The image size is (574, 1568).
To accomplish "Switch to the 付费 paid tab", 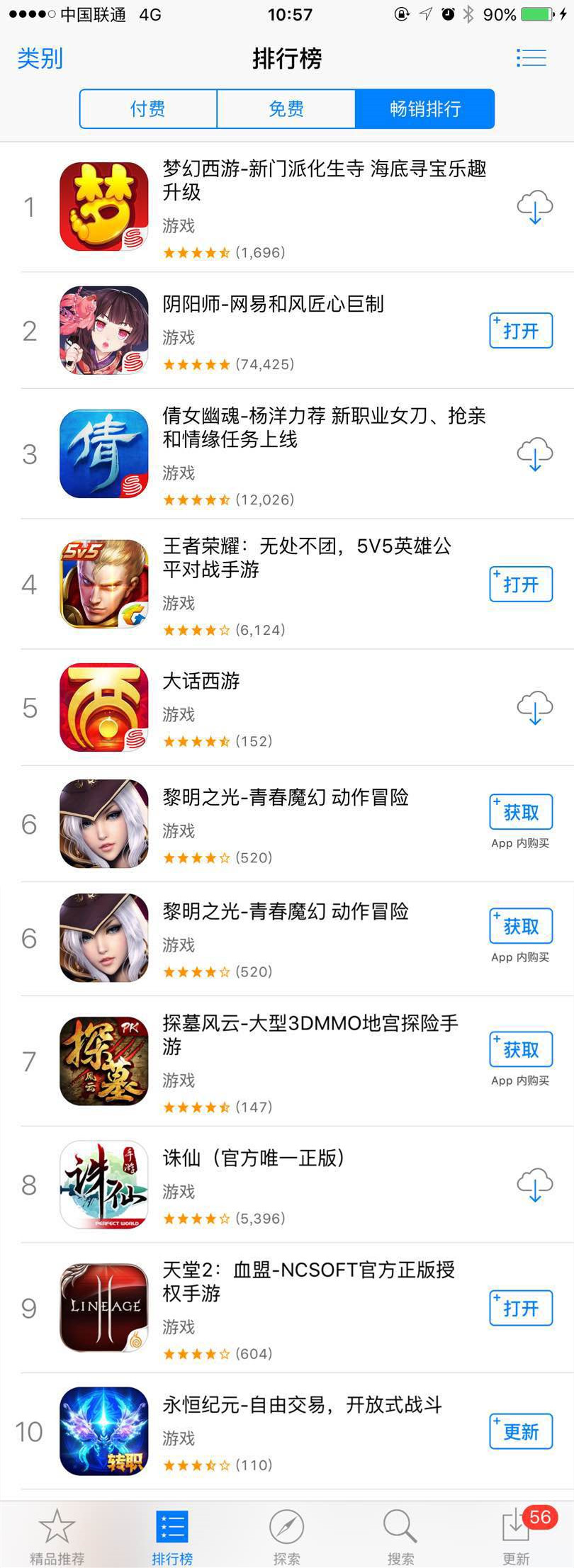I will click(147, 109).
